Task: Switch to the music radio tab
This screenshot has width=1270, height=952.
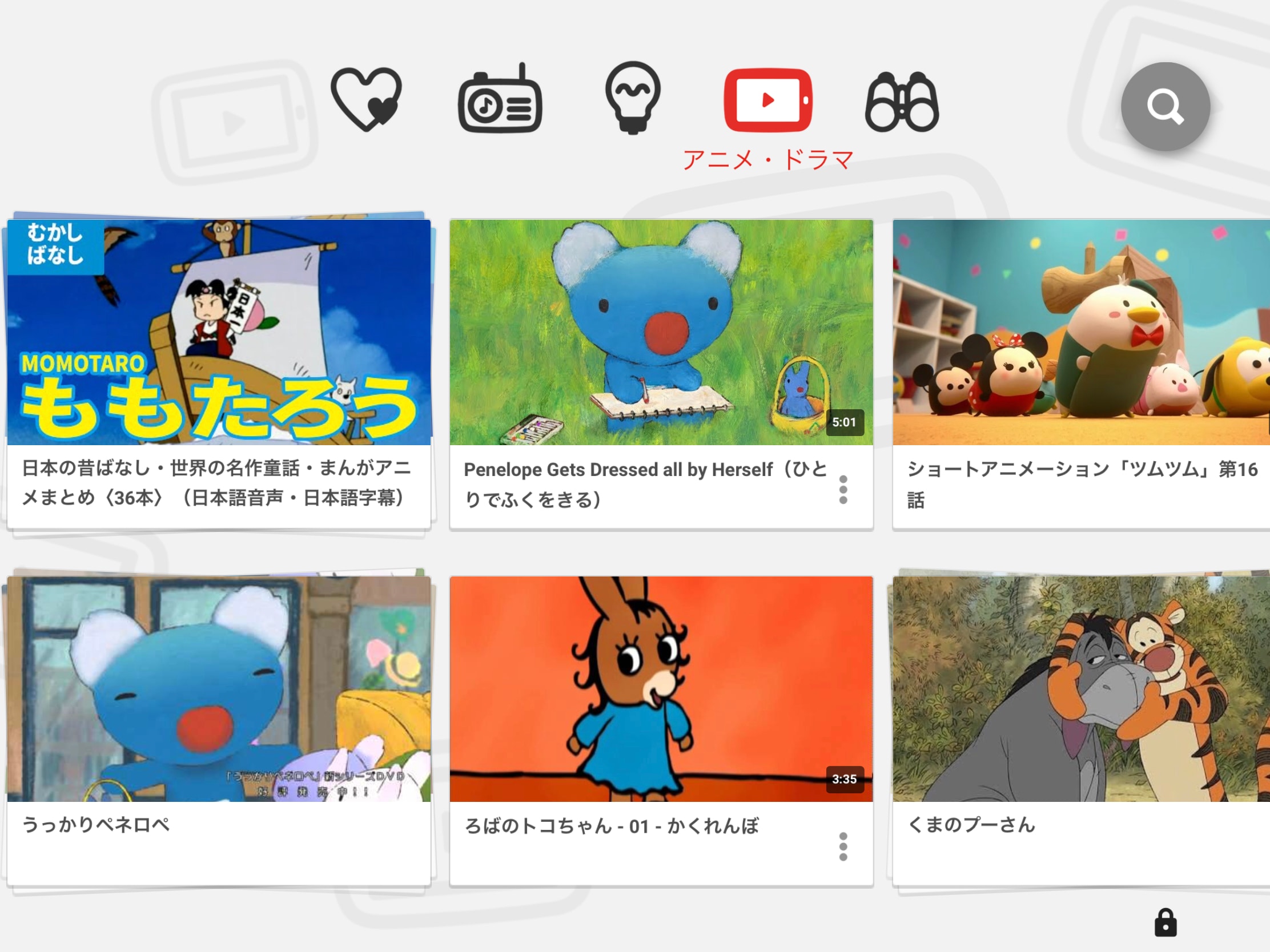Action: [500, 99]
